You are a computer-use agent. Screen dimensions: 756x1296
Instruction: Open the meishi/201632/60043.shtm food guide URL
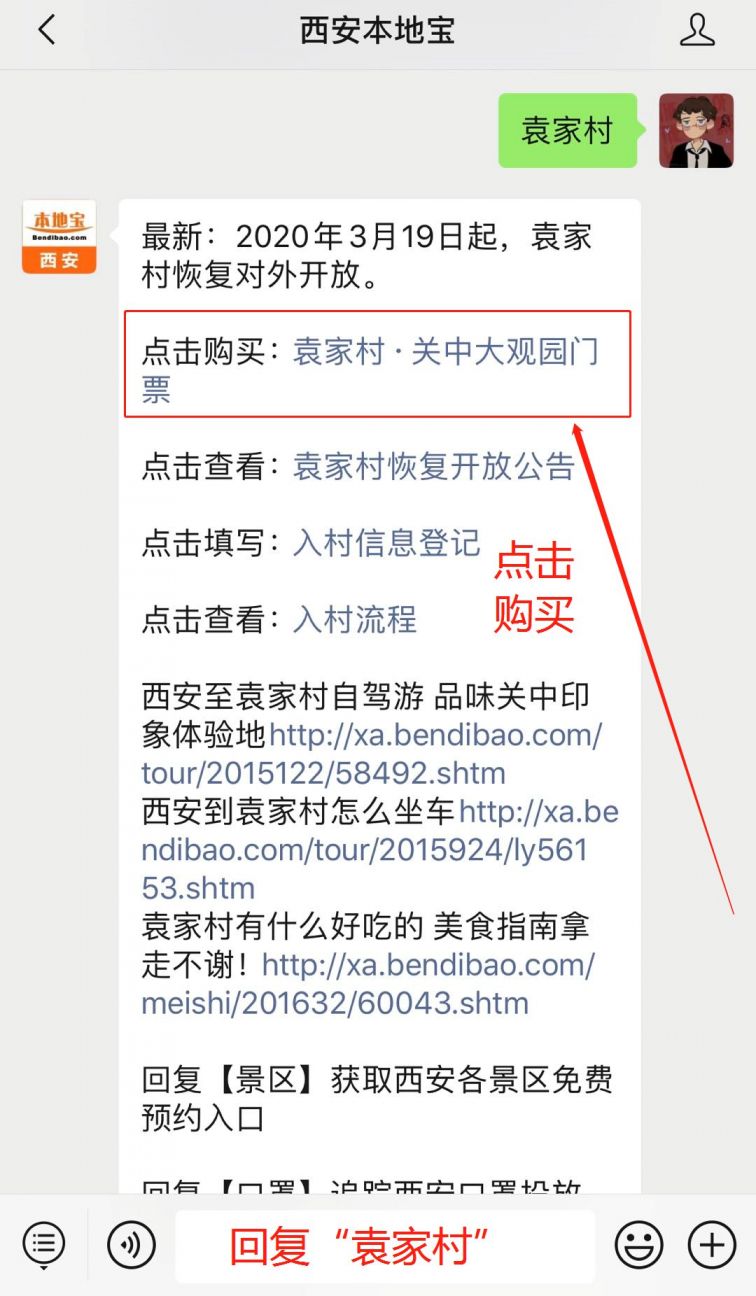[x=368, y=984]
